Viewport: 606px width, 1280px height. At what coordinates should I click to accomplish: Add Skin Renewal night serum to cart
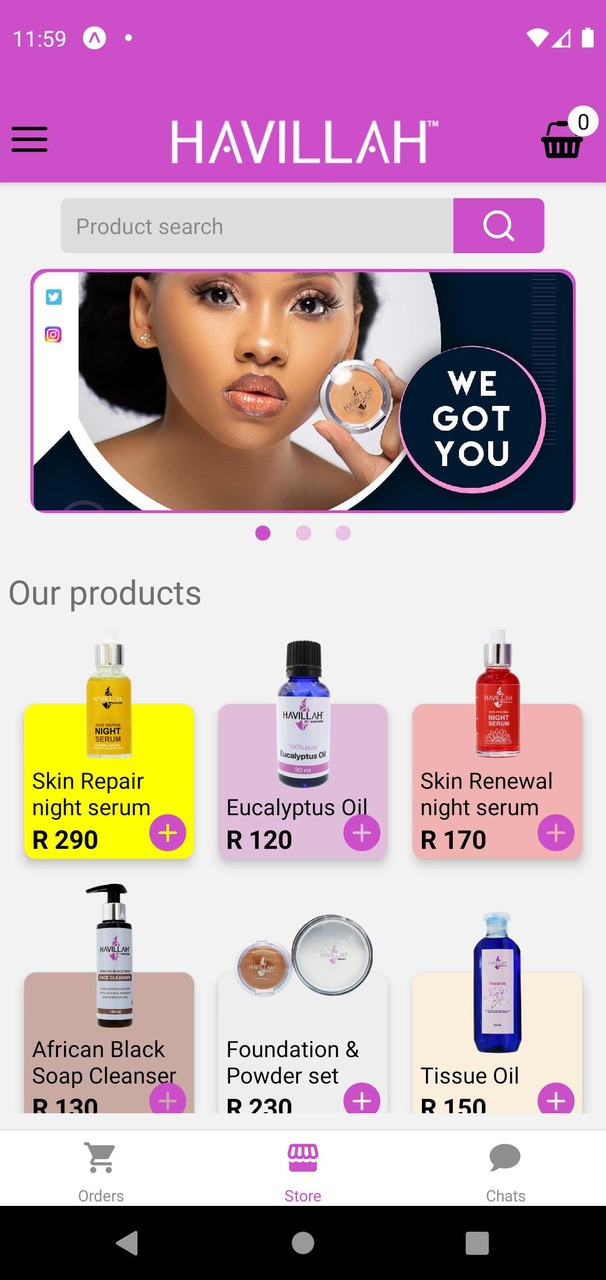(556, 833)
